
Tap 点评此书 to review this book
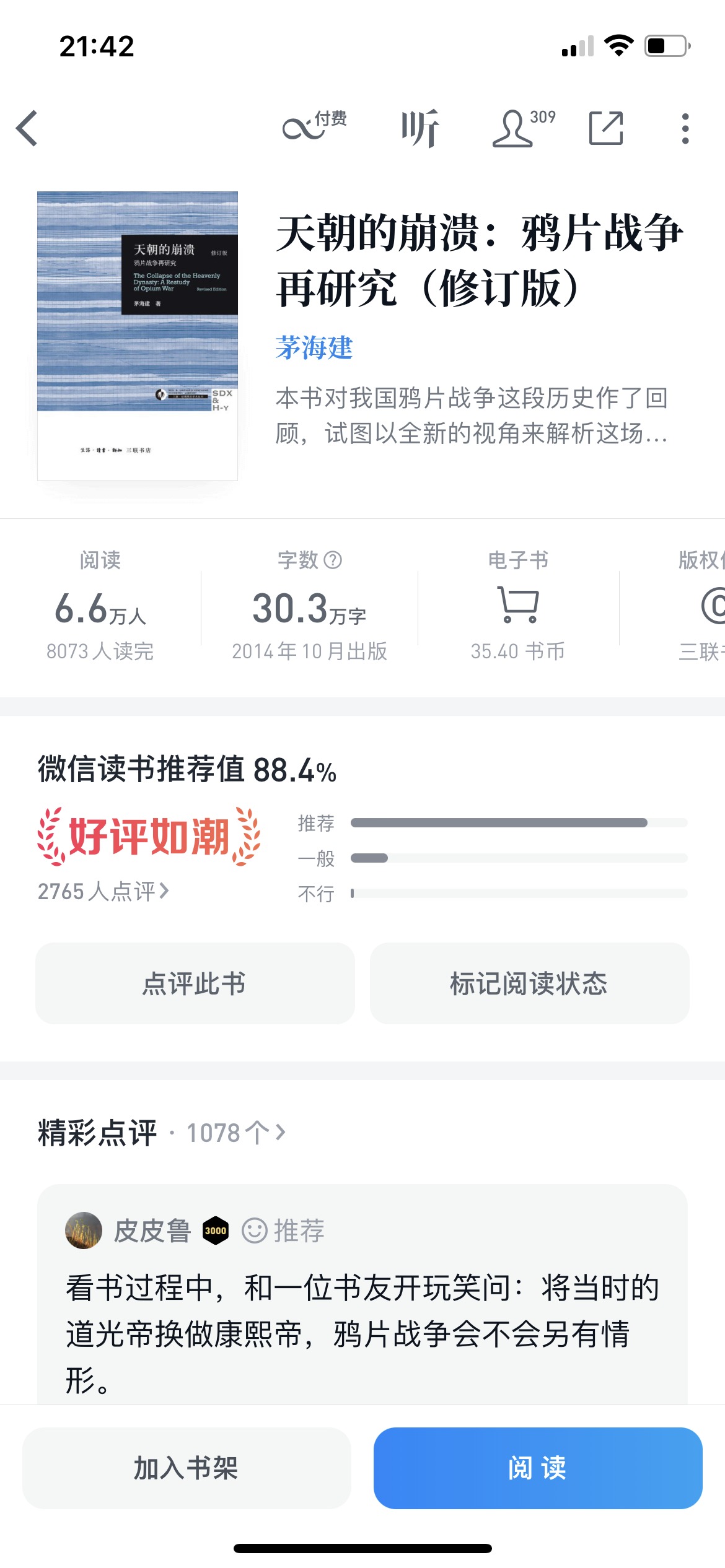(x=195, y=983)
